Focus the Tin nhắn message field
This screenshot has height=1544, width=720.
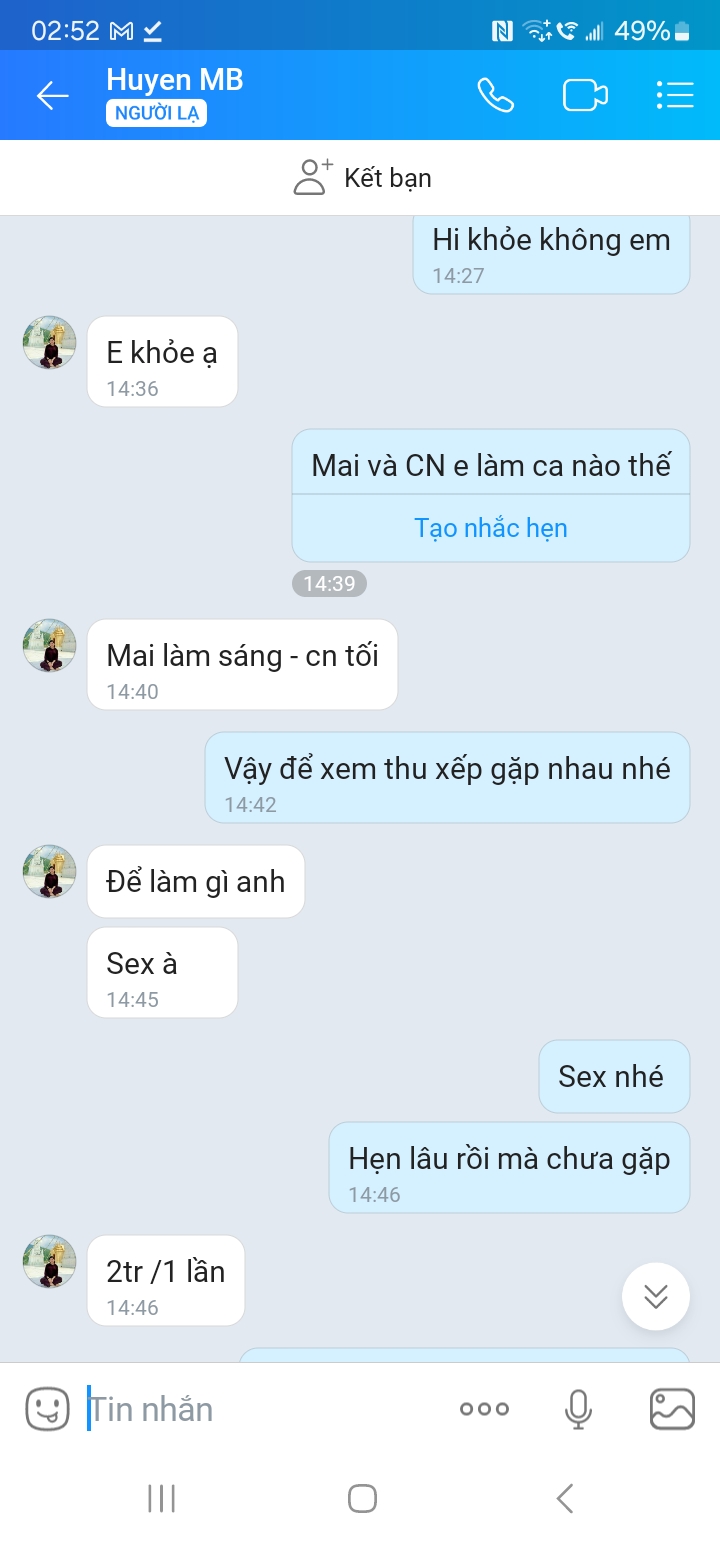click(260, 1409)
